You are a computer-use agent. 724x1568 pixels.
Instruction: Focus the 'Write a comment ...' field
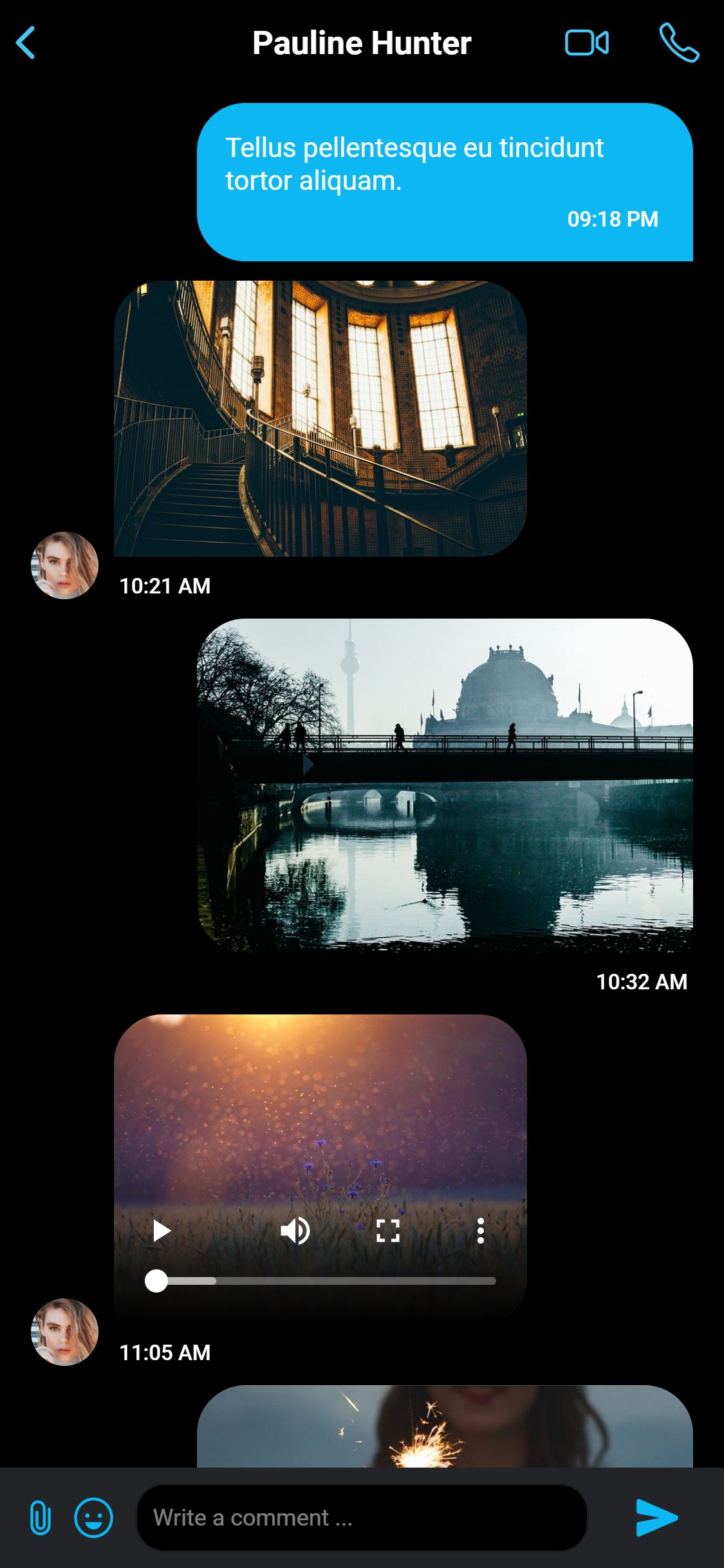click(x=362, y=1517)
